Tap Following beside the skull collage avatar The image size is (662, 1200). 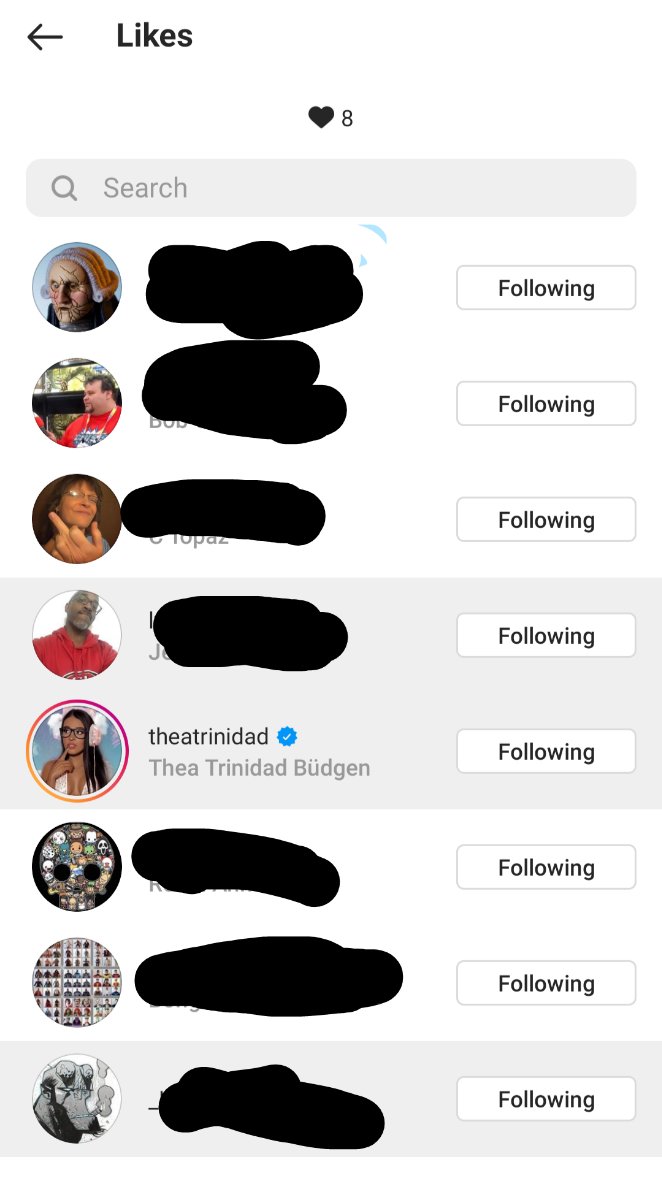click(x=546, y=868)
